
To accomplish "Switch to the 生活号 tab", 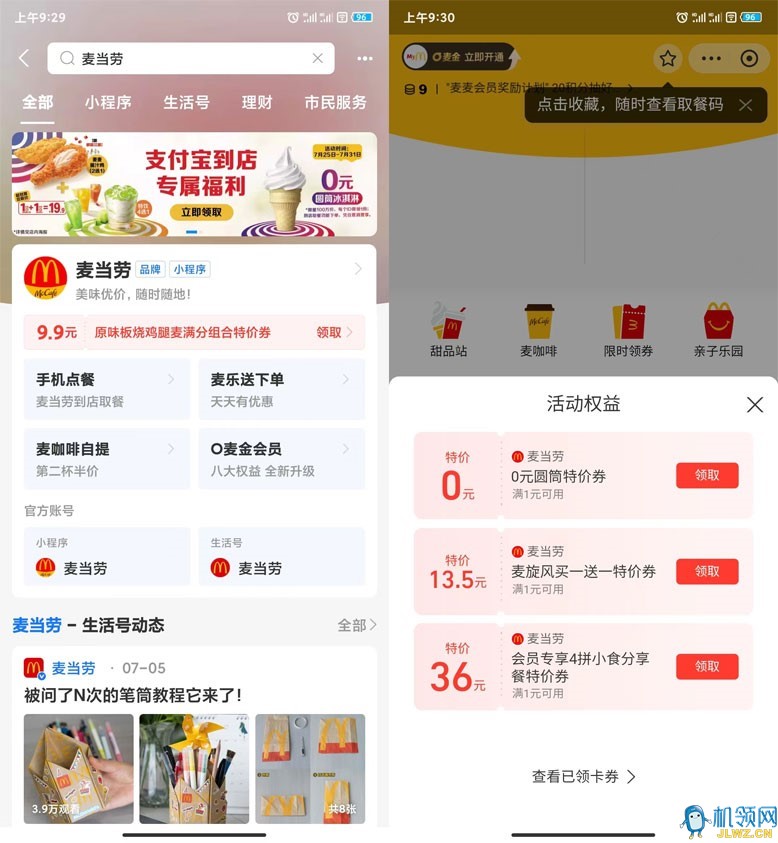I will coord(186,102).
